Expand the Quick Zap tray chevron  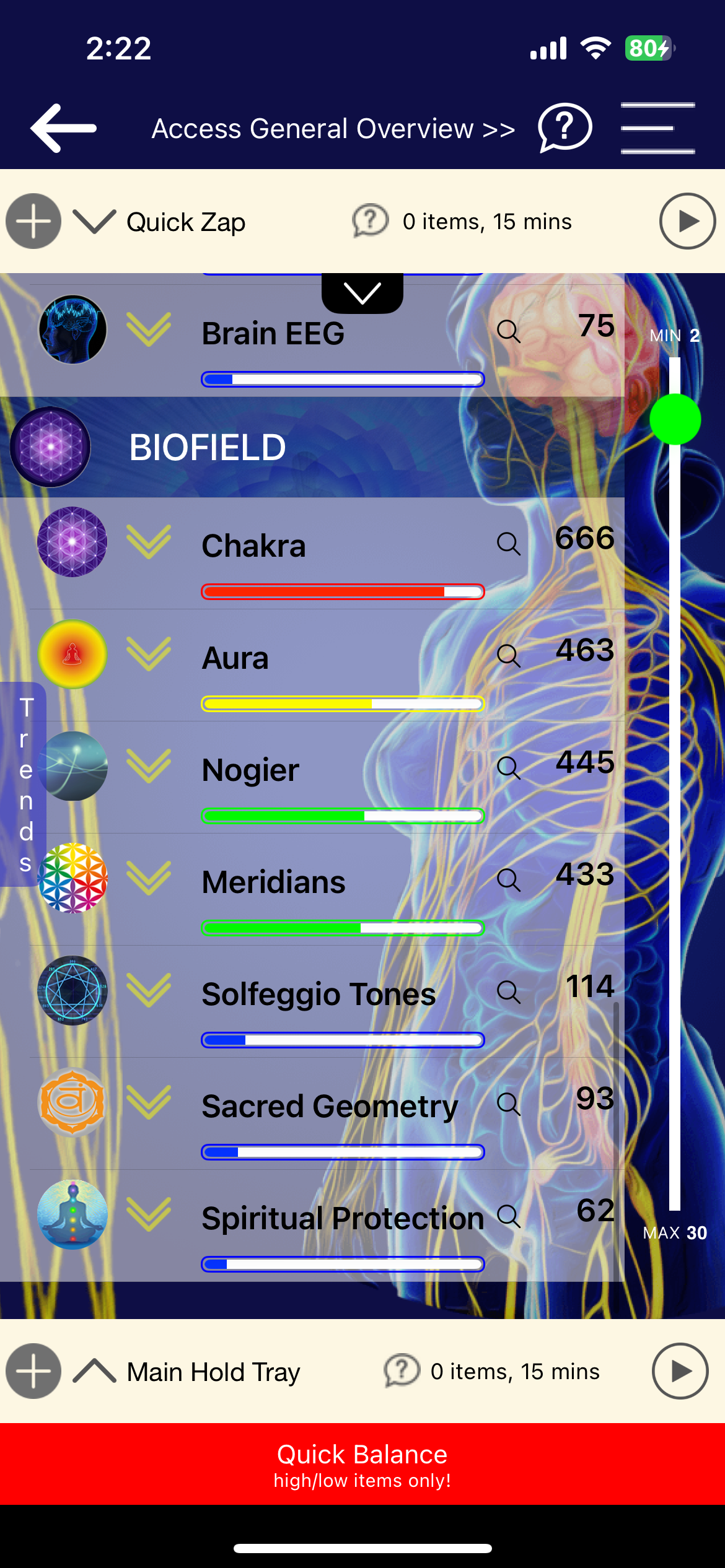click(x=94, y=221)
